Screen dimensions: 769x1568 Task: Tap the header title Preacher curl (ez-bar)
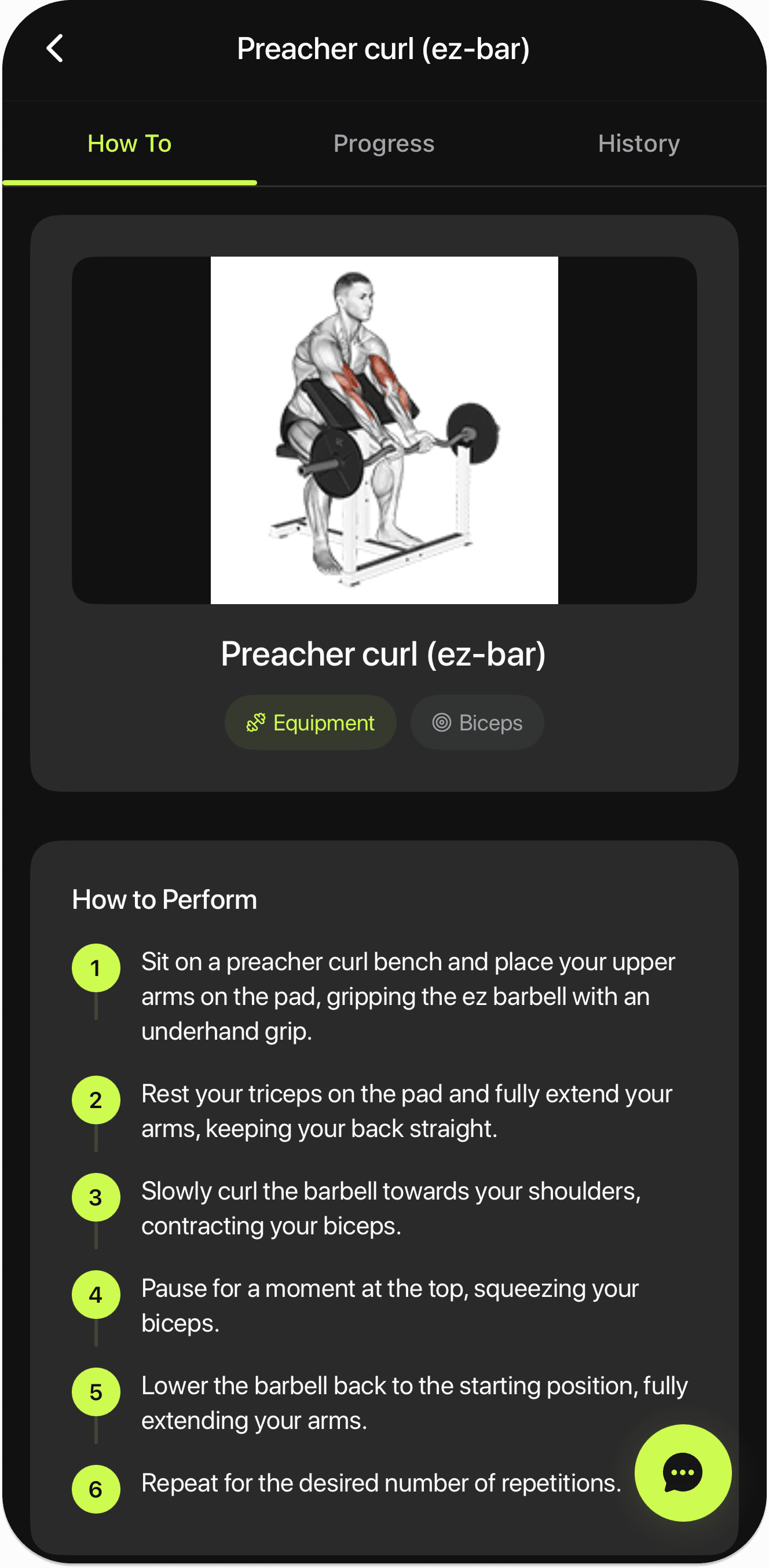tap(384, 47)
